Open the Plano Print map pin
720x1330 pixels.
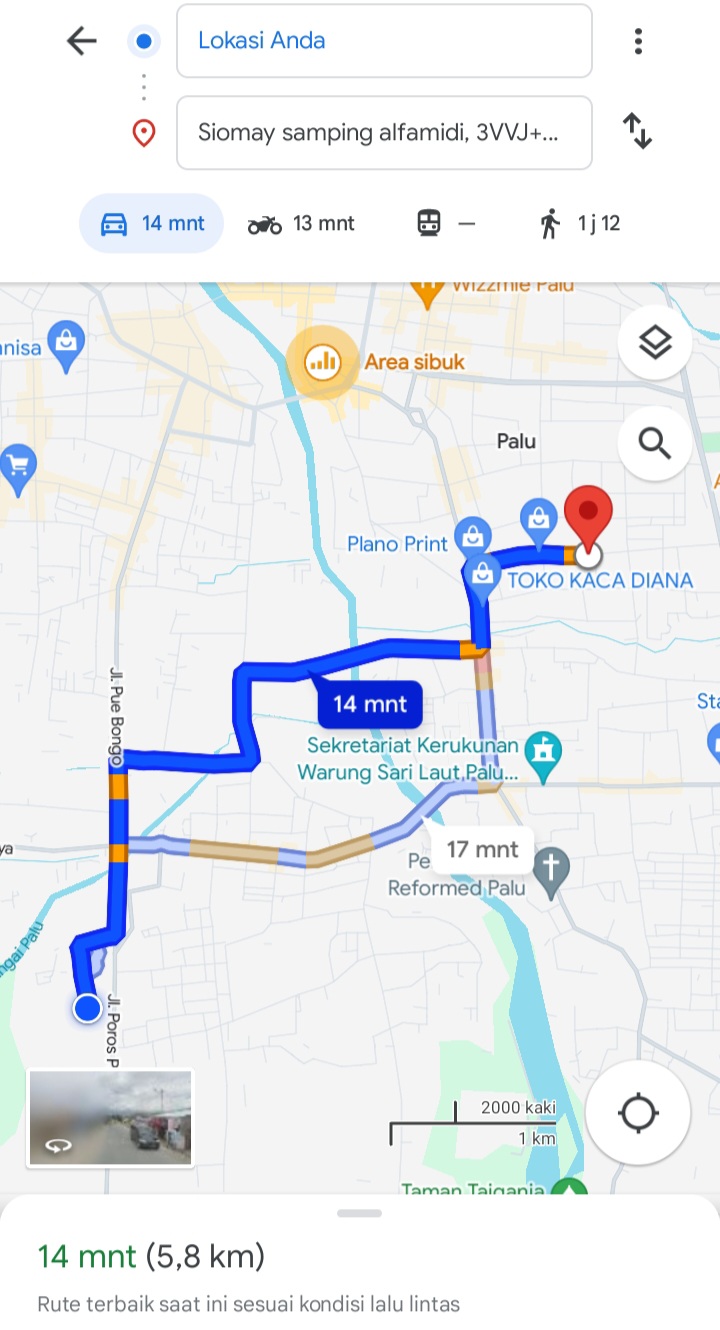472,536
